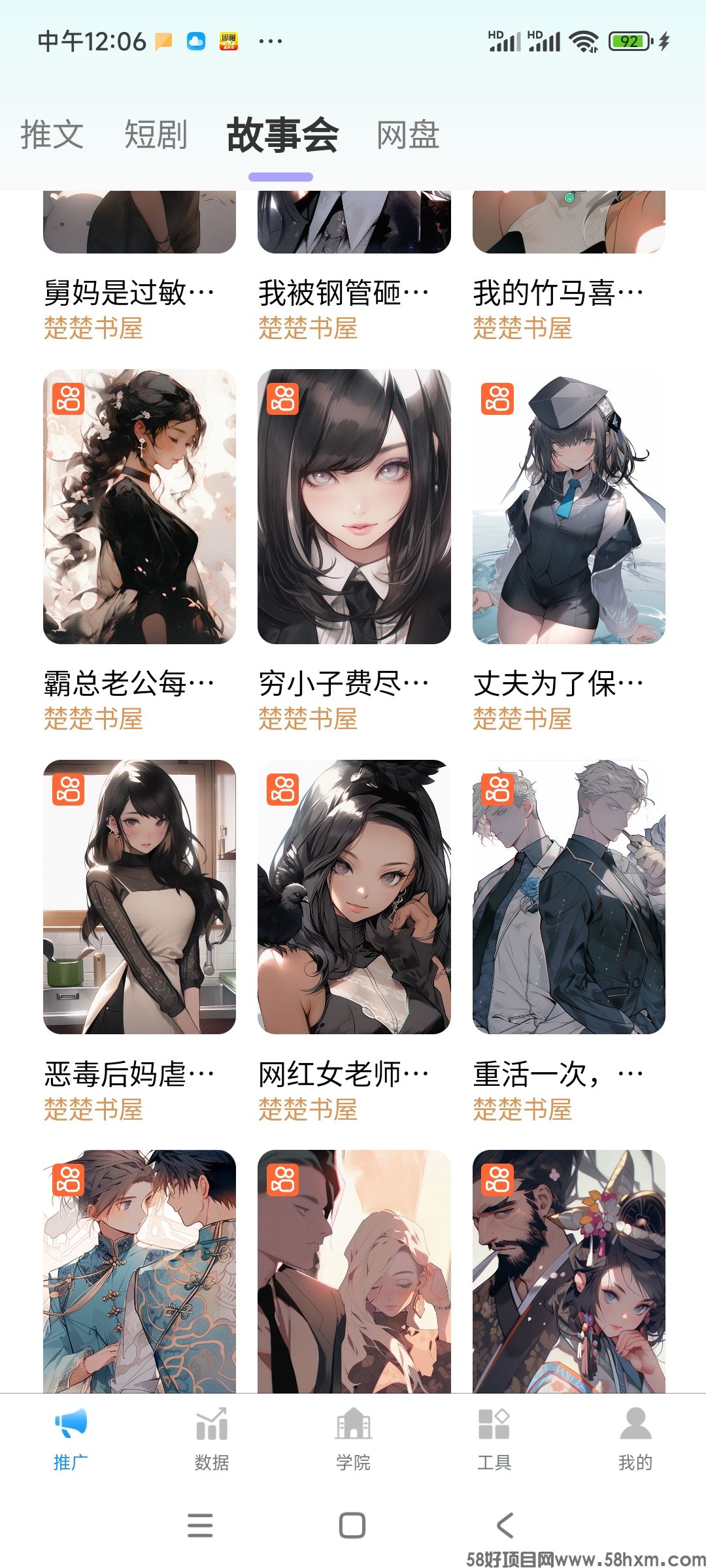The image size is (706, 1568).
Task: Open the story 我的竹马喜…
Action: pyautogui.click(x=558, y=293)
